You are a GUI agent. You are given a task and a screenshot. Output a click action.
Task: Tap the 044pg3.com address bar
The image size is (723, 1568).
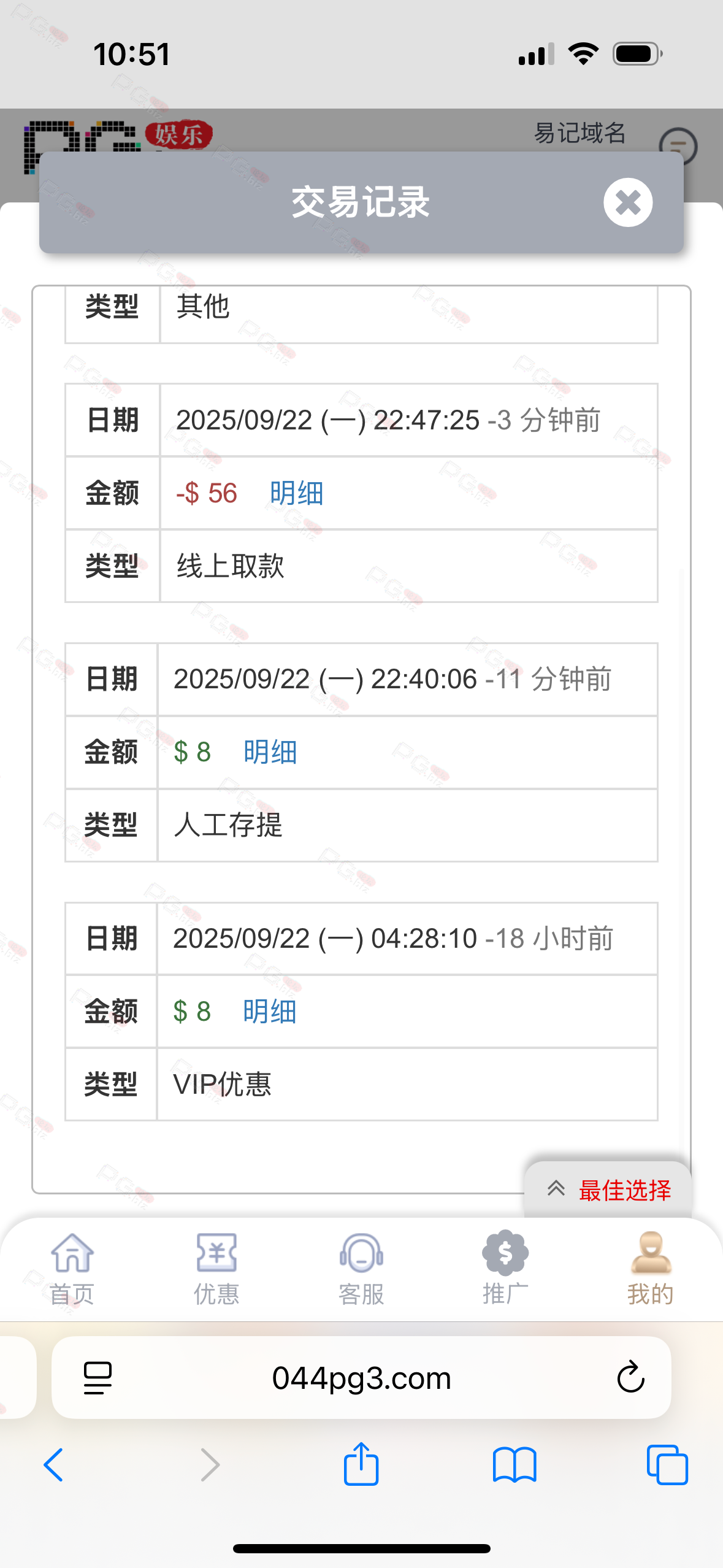361,1378
